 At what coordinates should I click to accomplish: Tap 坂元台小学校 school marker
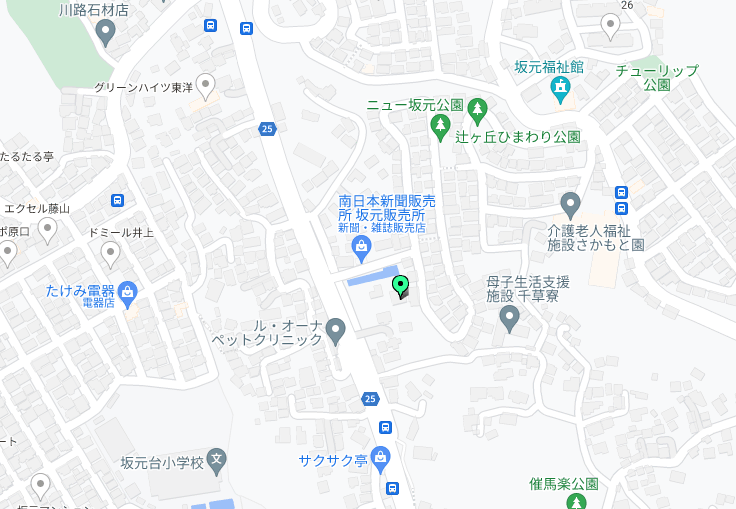pyautogui.click(x=217, y=460)
